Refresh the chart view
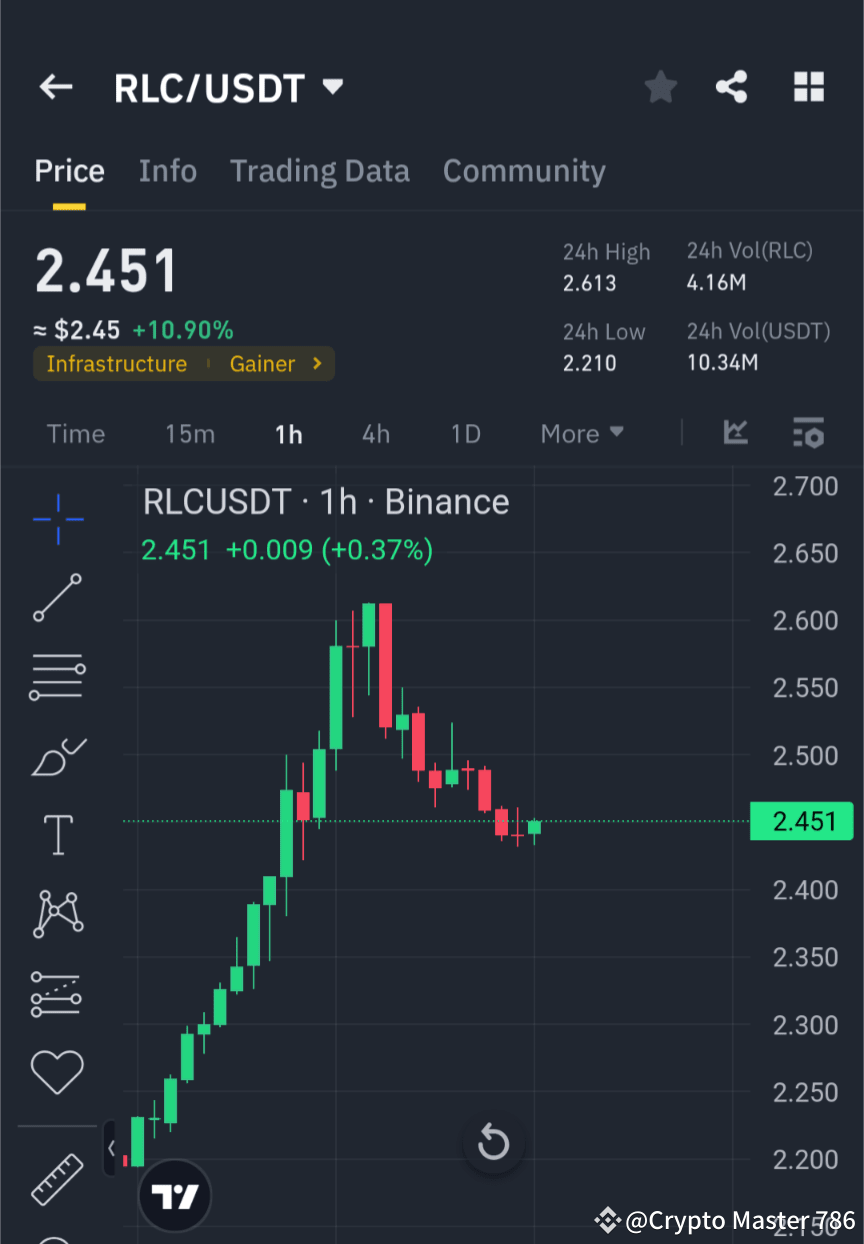Image resolution: width=864 pixels, height=1244 pixels. (x=493, y=1142)
